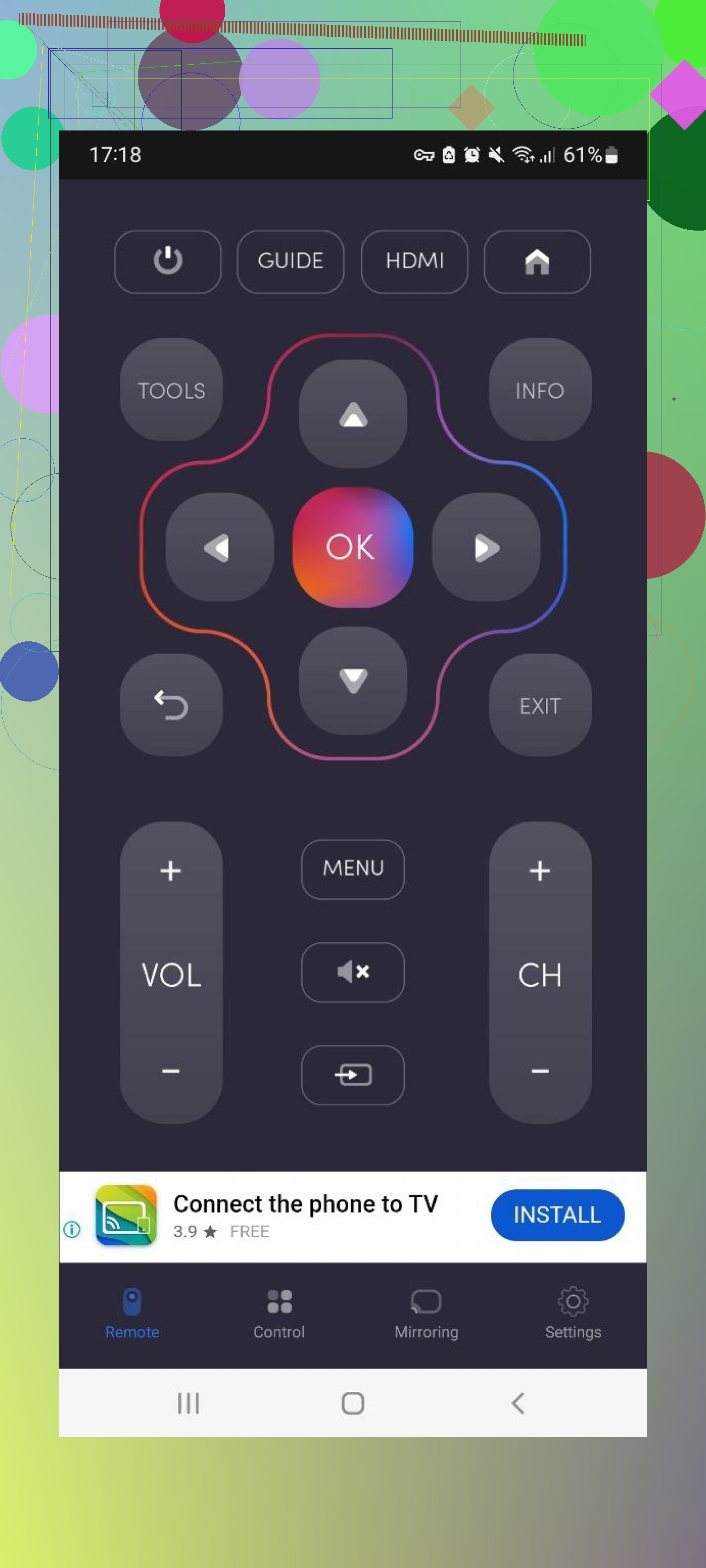Confirm with the OK button

coord(353,547)
